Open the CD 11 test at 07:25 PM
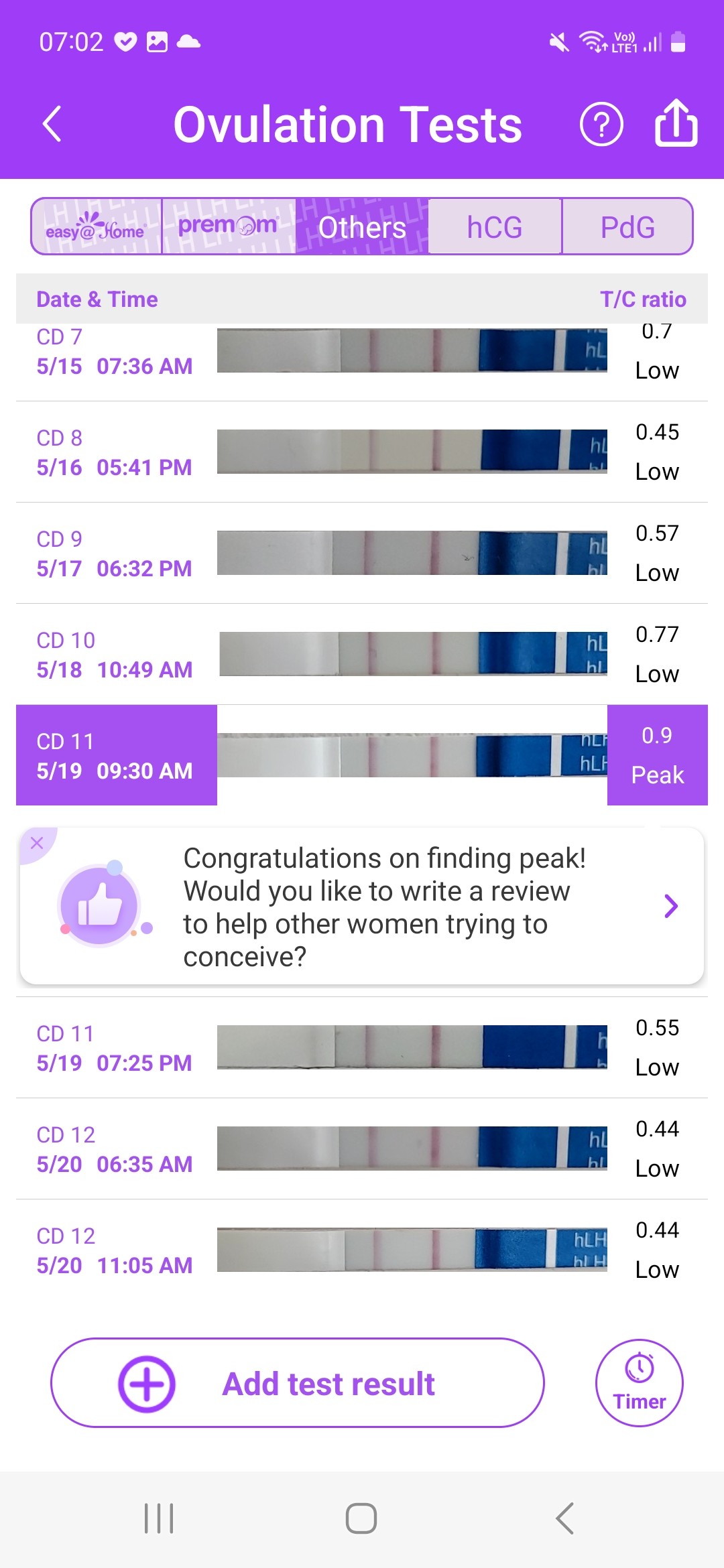 click(362, 1047)
